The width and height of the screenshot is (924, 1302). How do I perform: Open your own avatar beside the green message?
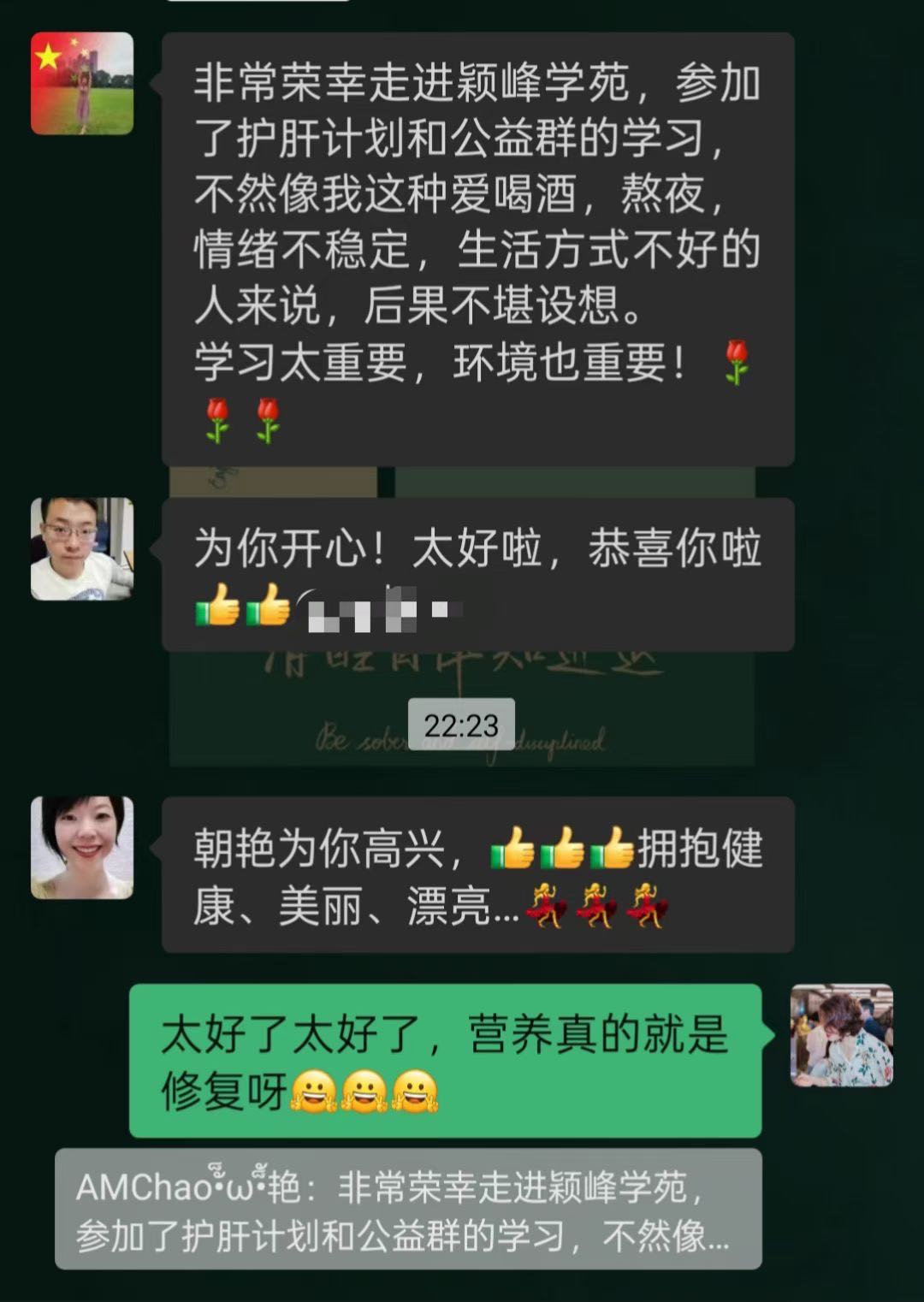(841, 1035)
